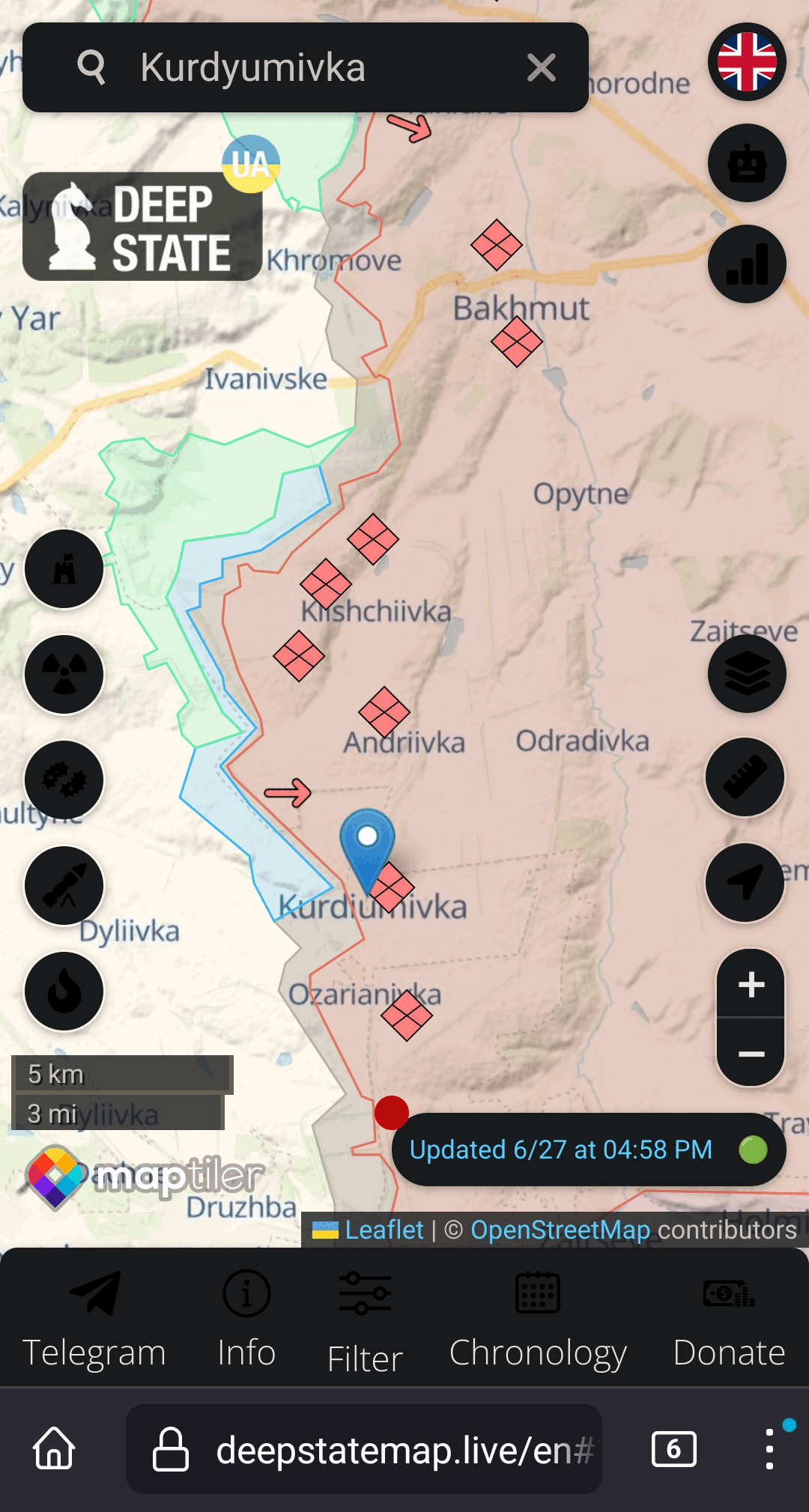809x1512 pixels.
Task: Open the robot bot button
Action: pyautogui.click(x=747, y=163)
